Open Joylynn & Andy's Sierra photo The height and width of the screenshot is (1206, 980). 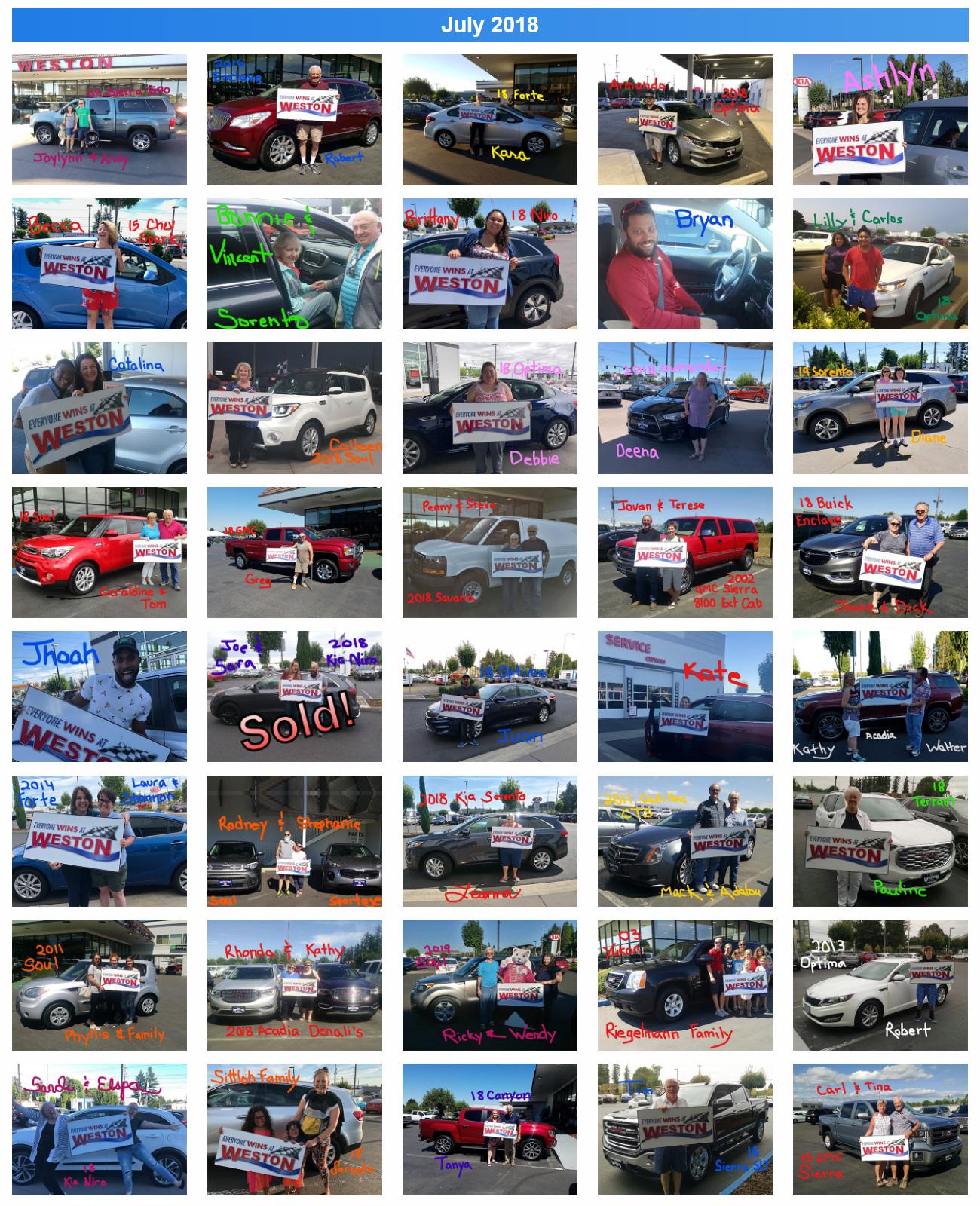(99, 119)
